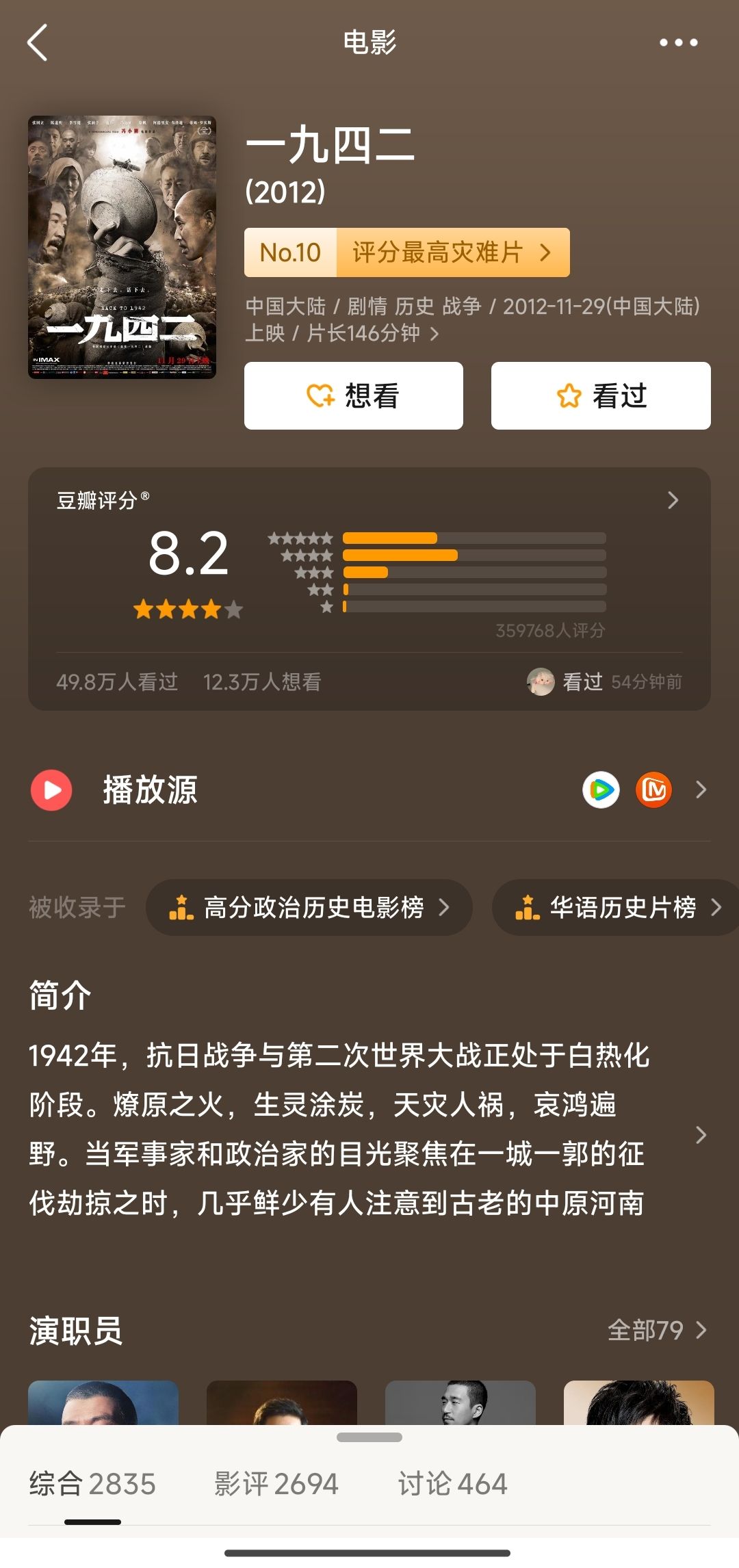Open the 播放源 streaming sources
Viewport: 739px width, 1568px height.
[x=369, y=789]
